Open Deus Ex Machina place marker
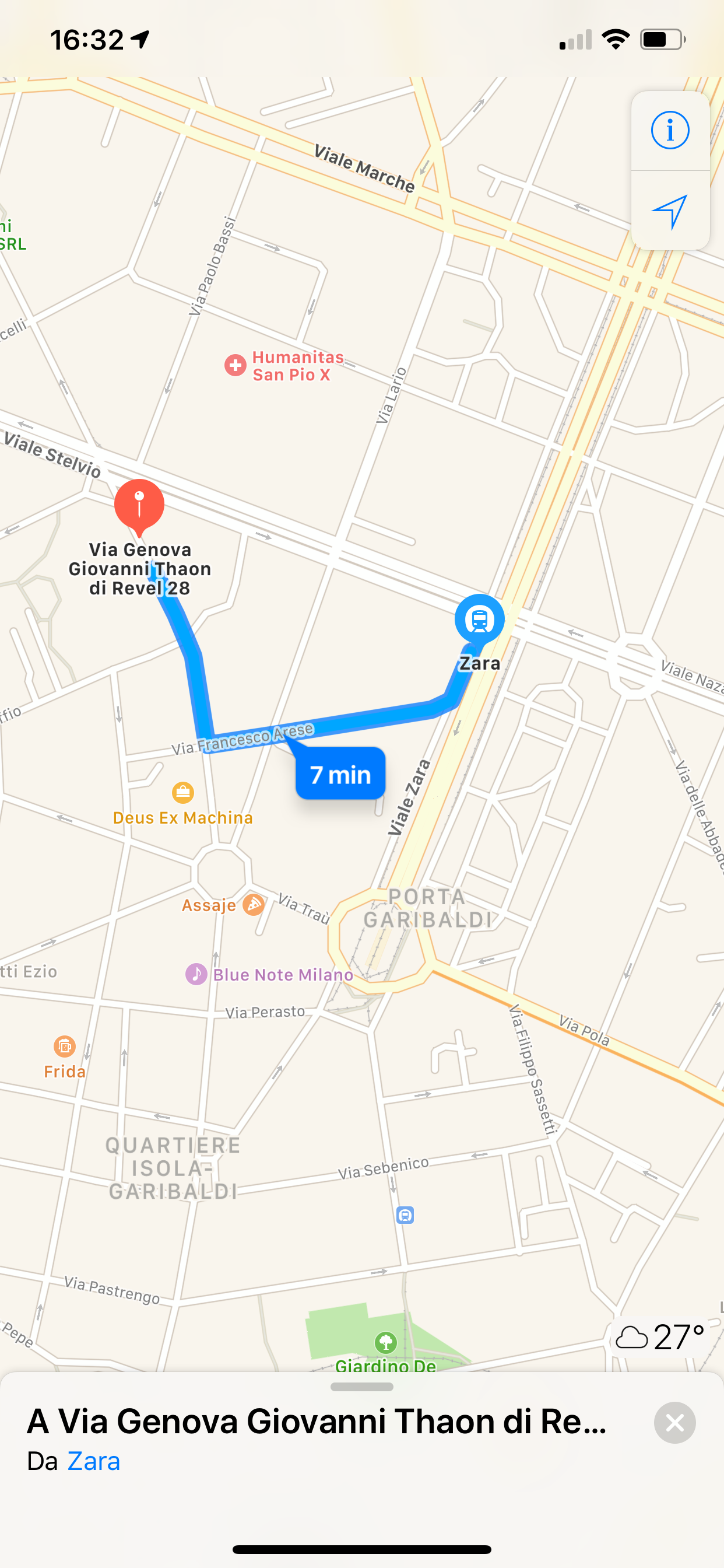This screenshot has height=1568, width=724. (x=182, y=793)
